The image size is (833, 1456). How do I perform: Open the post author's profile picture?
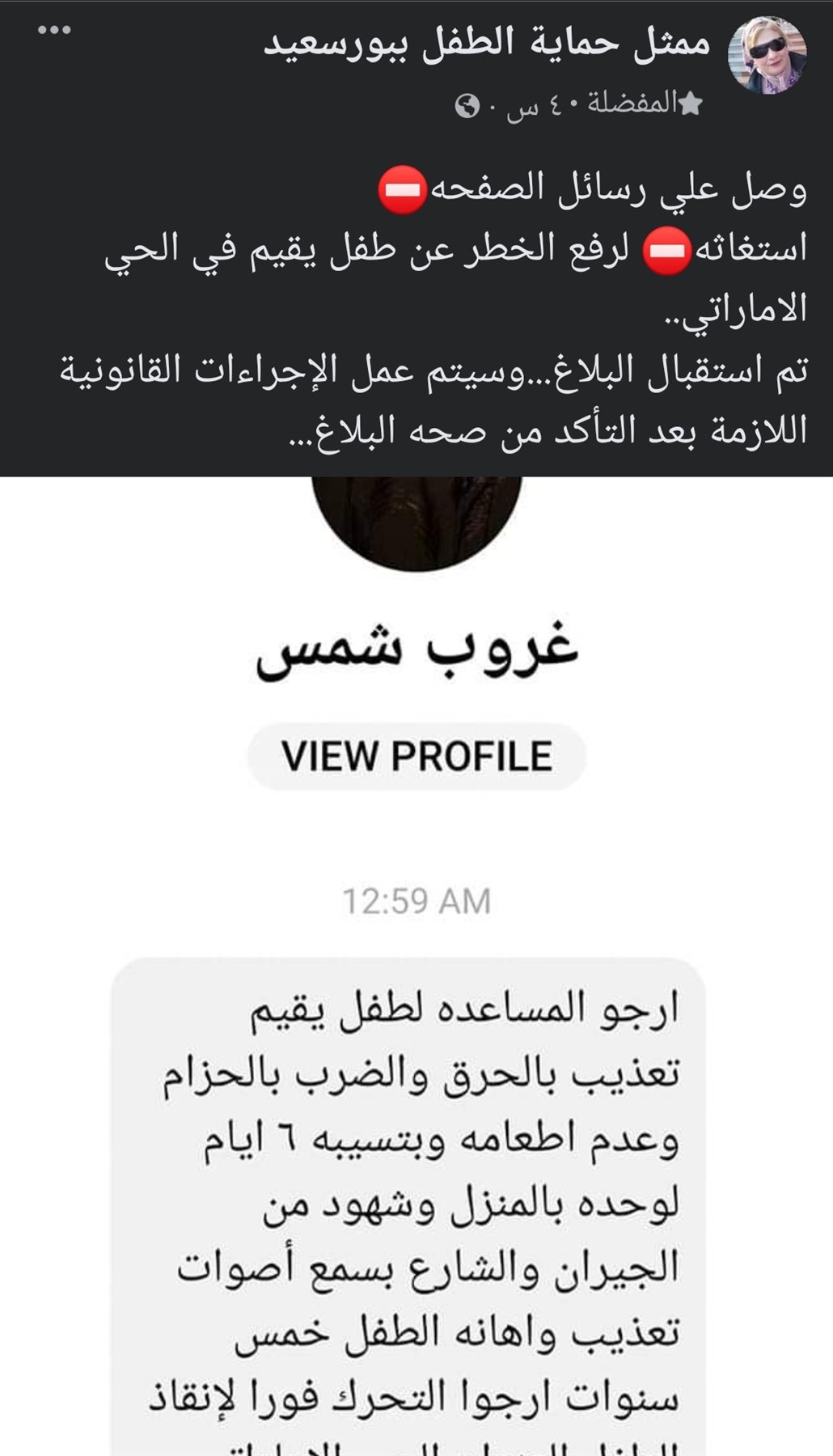point(767,55)
